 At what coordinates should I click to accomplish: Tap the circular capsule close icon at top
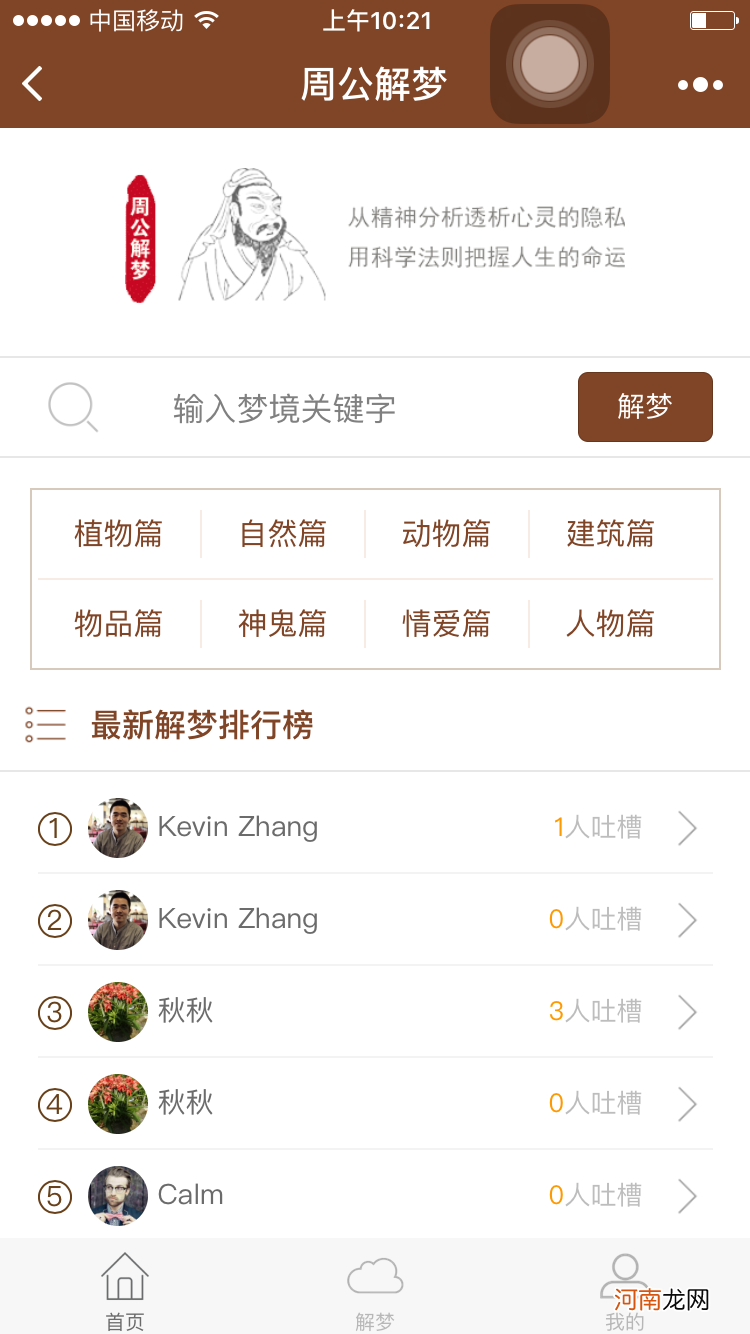549,63
